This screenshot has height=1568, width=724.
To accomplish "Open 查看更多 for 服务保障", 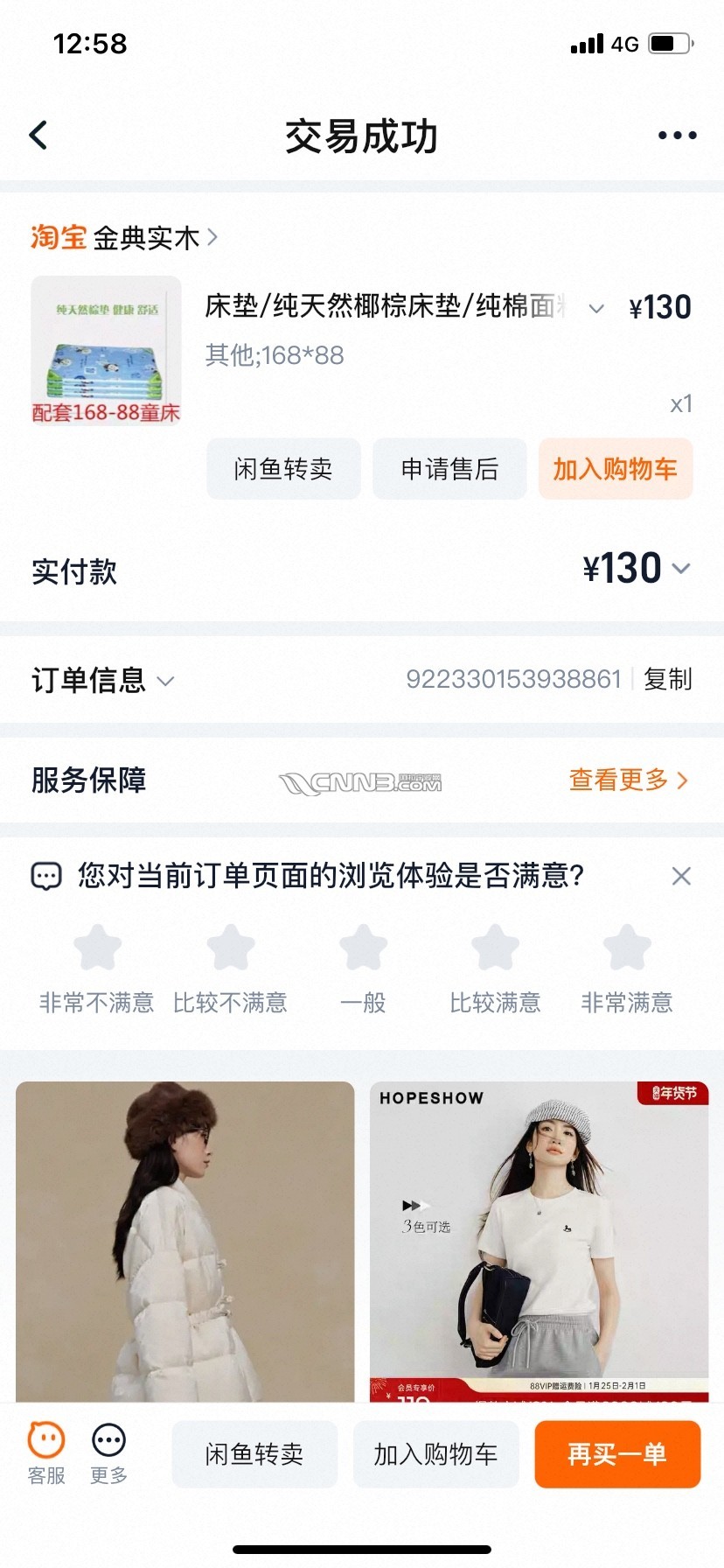I will pyautogui.click(x=628, y=780).
